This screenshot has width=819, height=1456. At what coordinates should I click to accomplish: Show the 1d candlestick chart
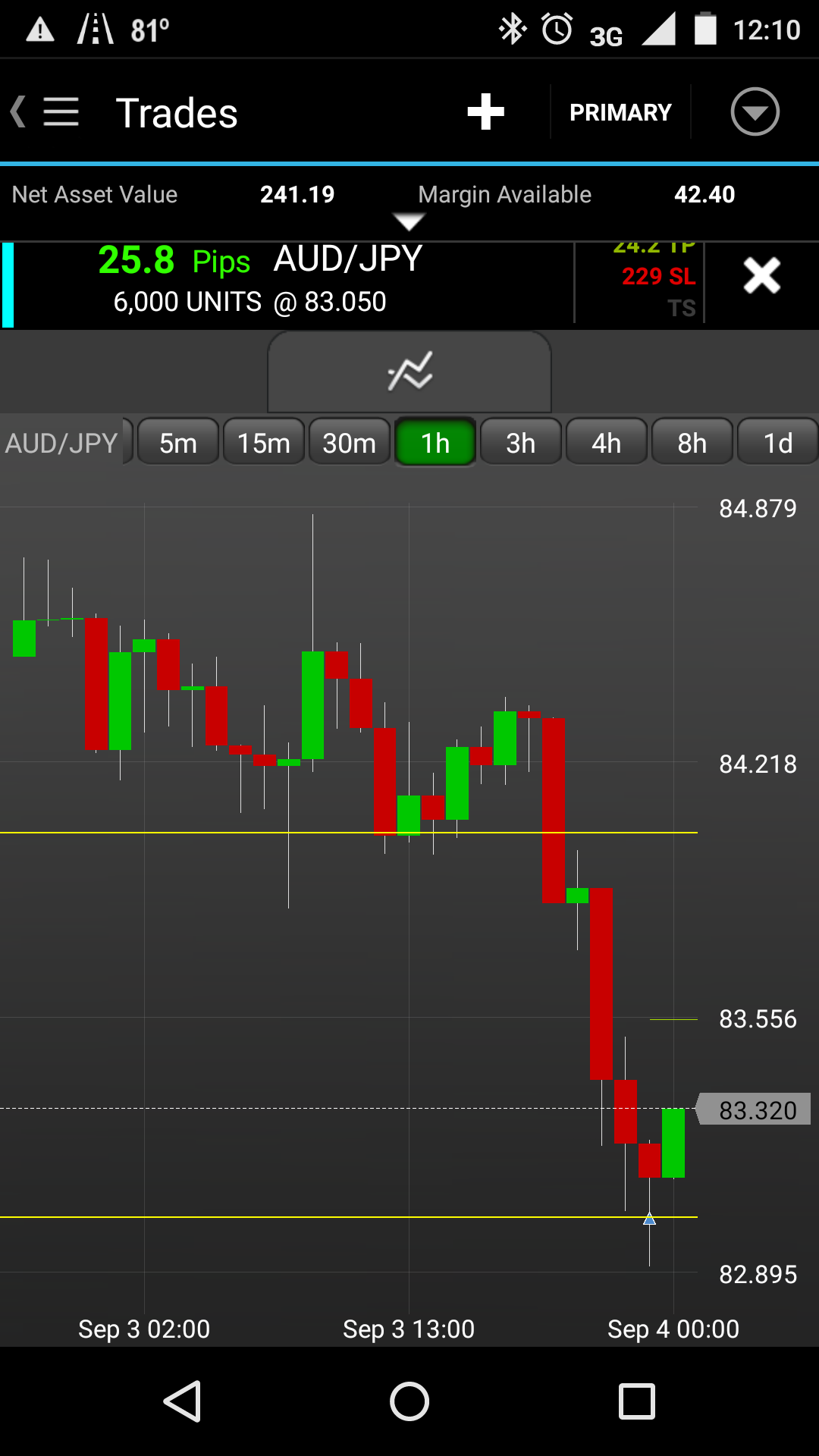777,443
